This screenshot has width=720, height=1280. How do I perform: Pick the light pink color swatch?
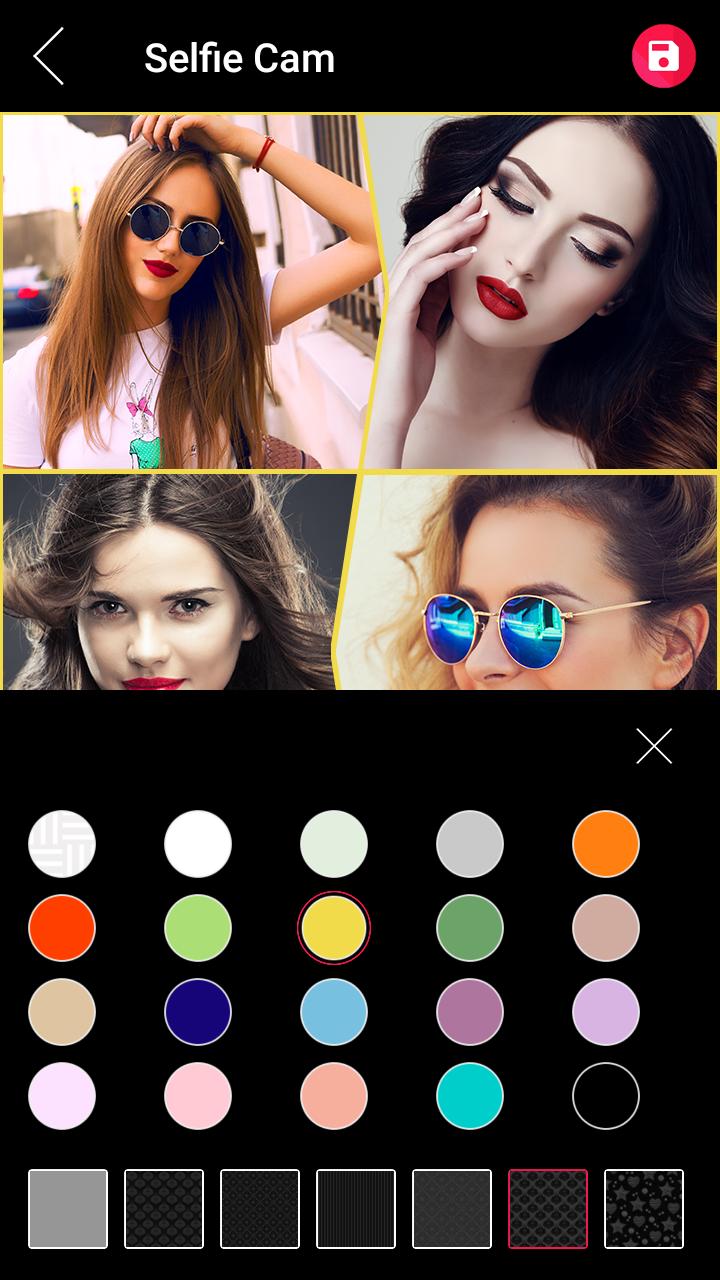(x=198, y=1096)
